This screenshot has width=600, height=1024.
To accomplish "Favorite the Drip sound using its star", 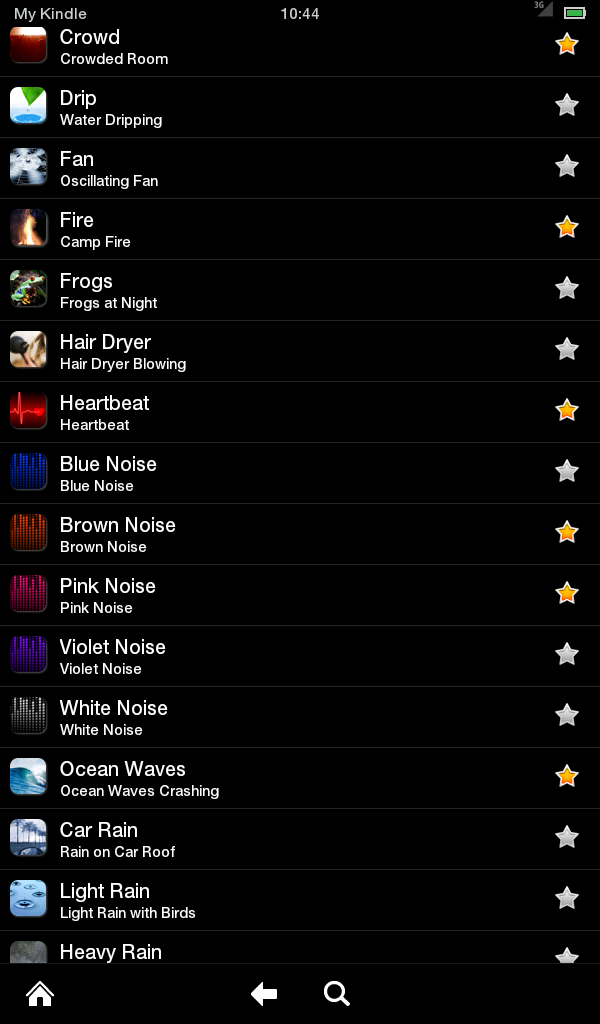I will (567, 105).
